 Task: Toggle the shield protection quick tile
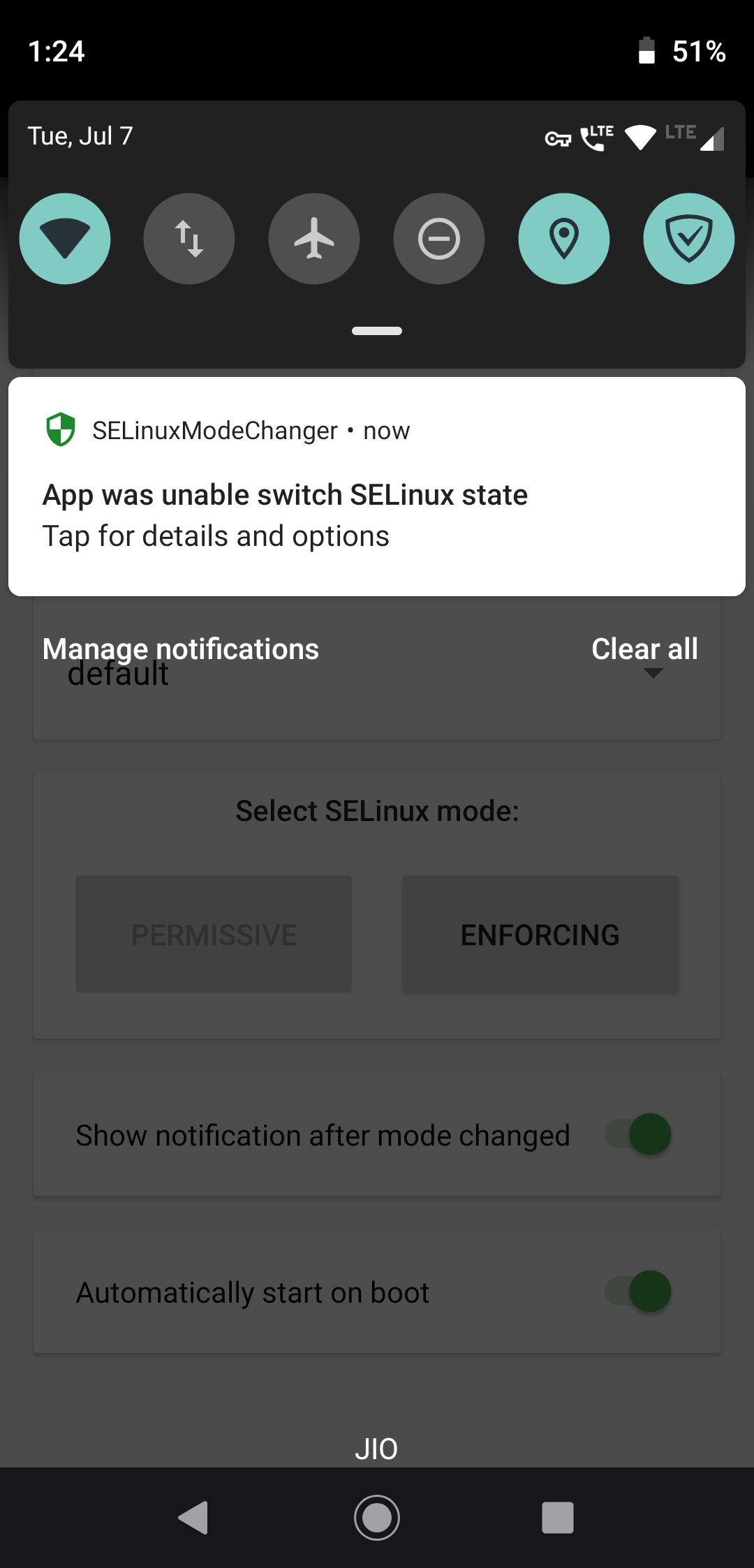pyautogui.click(x=689, y=239)
